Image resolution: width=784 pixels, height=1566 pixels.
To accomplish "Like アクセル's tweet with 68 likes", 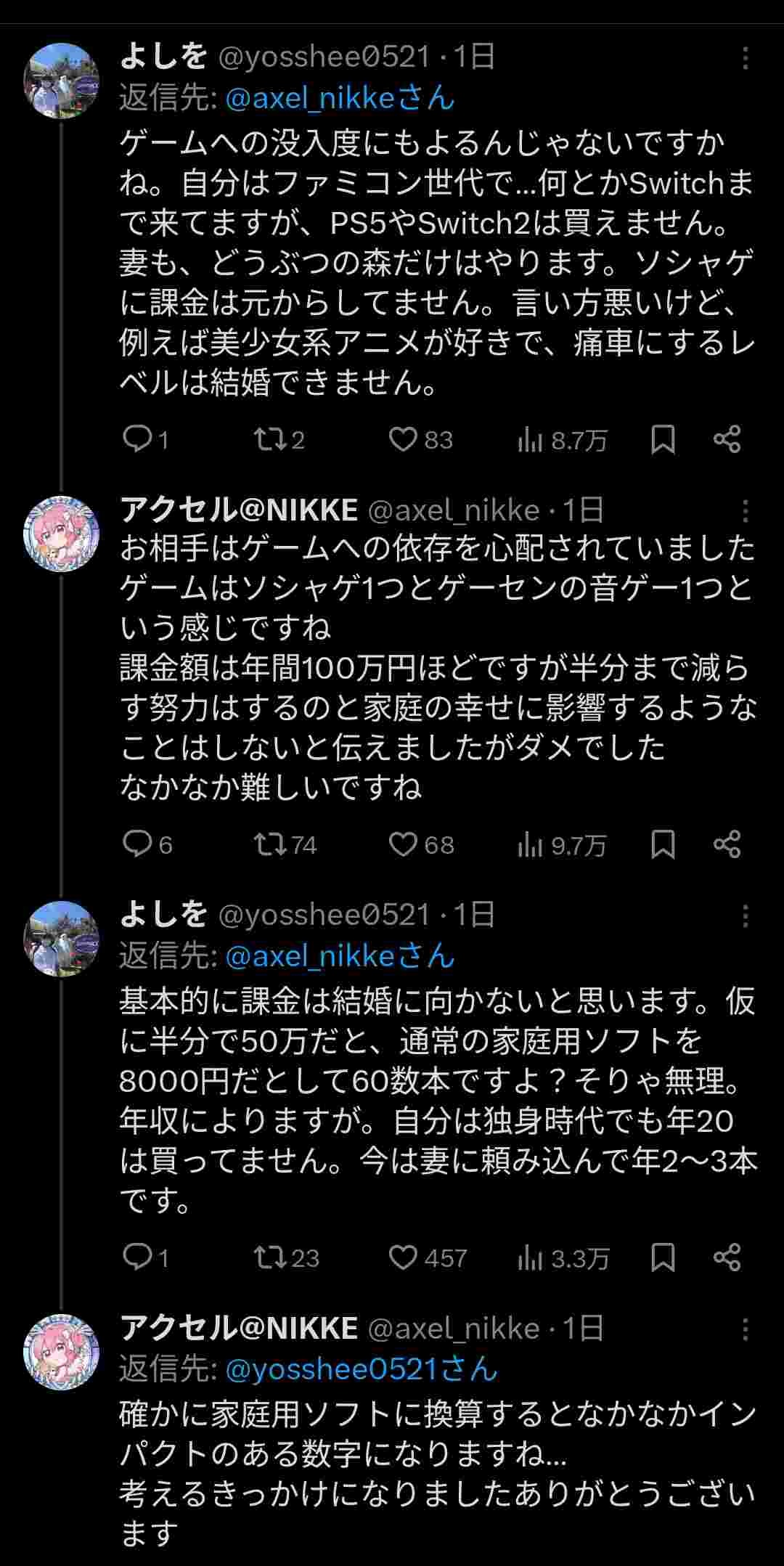I will (403, 844).
